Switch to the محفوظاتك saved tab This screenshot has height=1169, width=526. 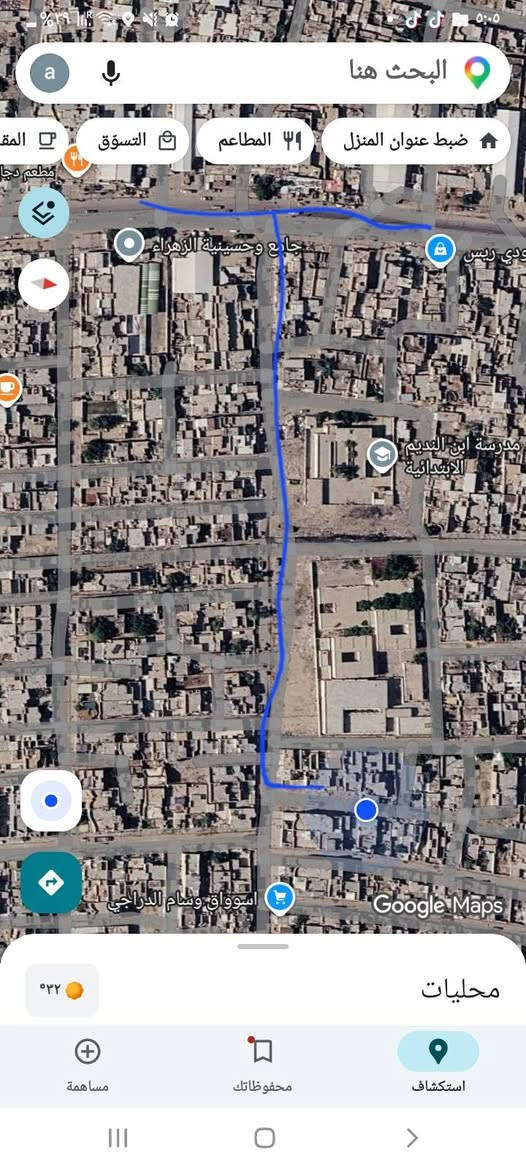point(262,1063)
